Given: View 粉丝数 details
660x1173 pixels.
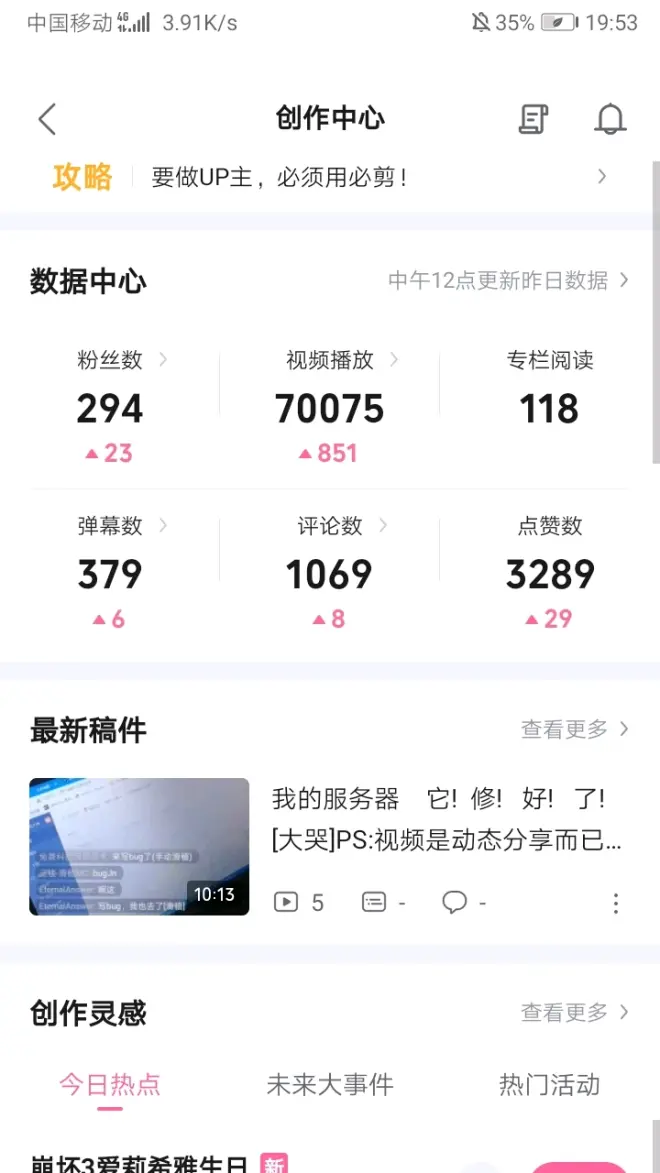Looking at the screenshot, I should pos(122,360).
